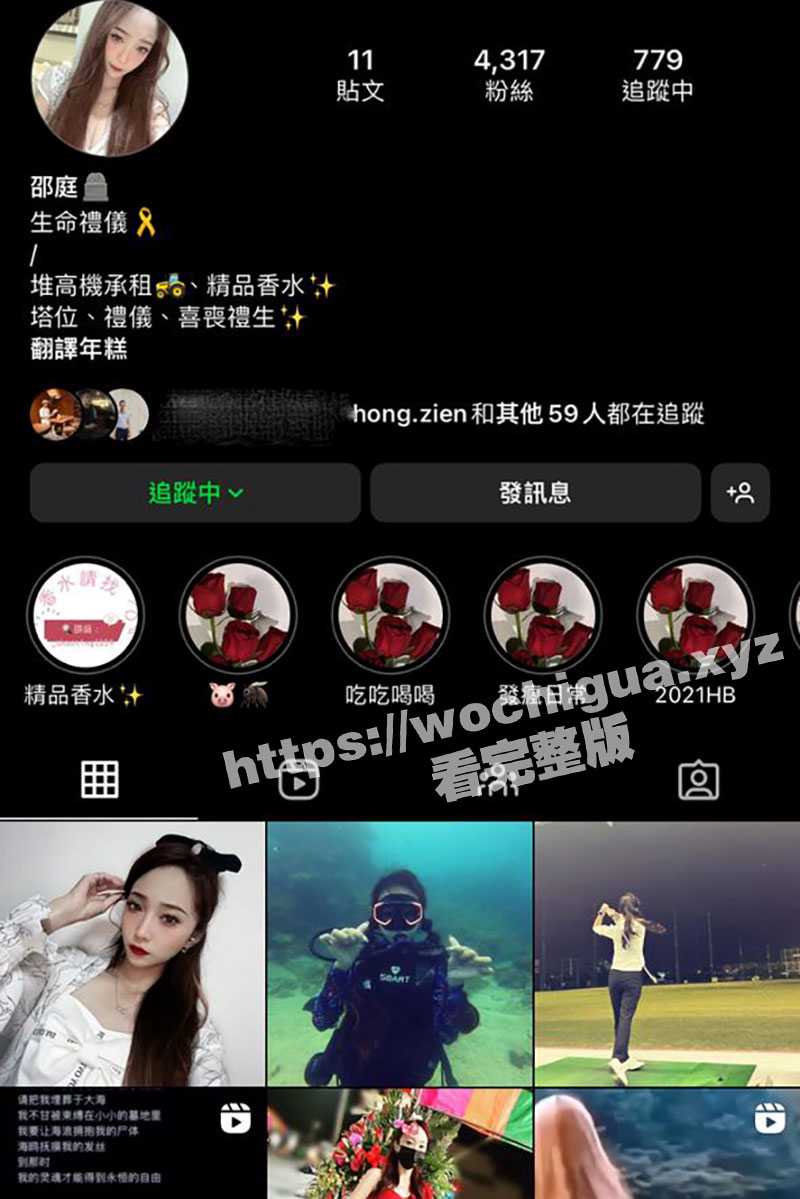Open the 追蹤中 following dropdown button
Screen dimensions: 800x1199
tap(195, 493)
